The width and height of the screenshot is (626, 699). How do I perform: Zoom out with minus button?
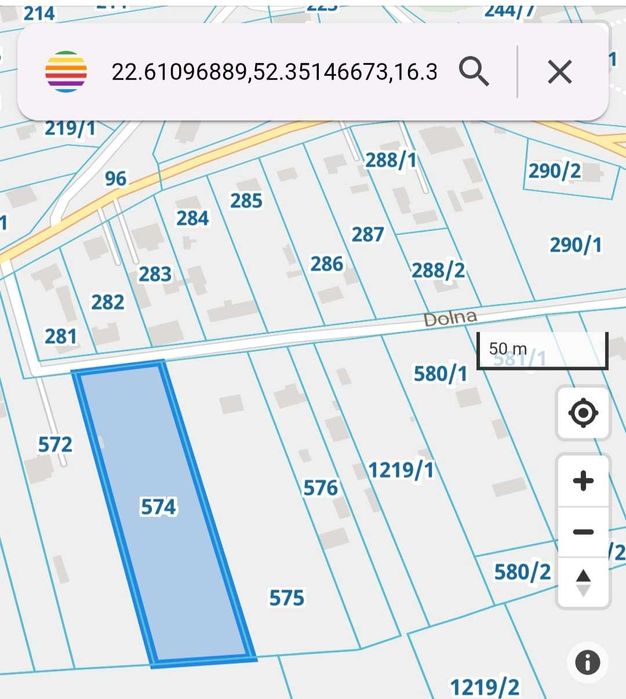coord(583,532)
